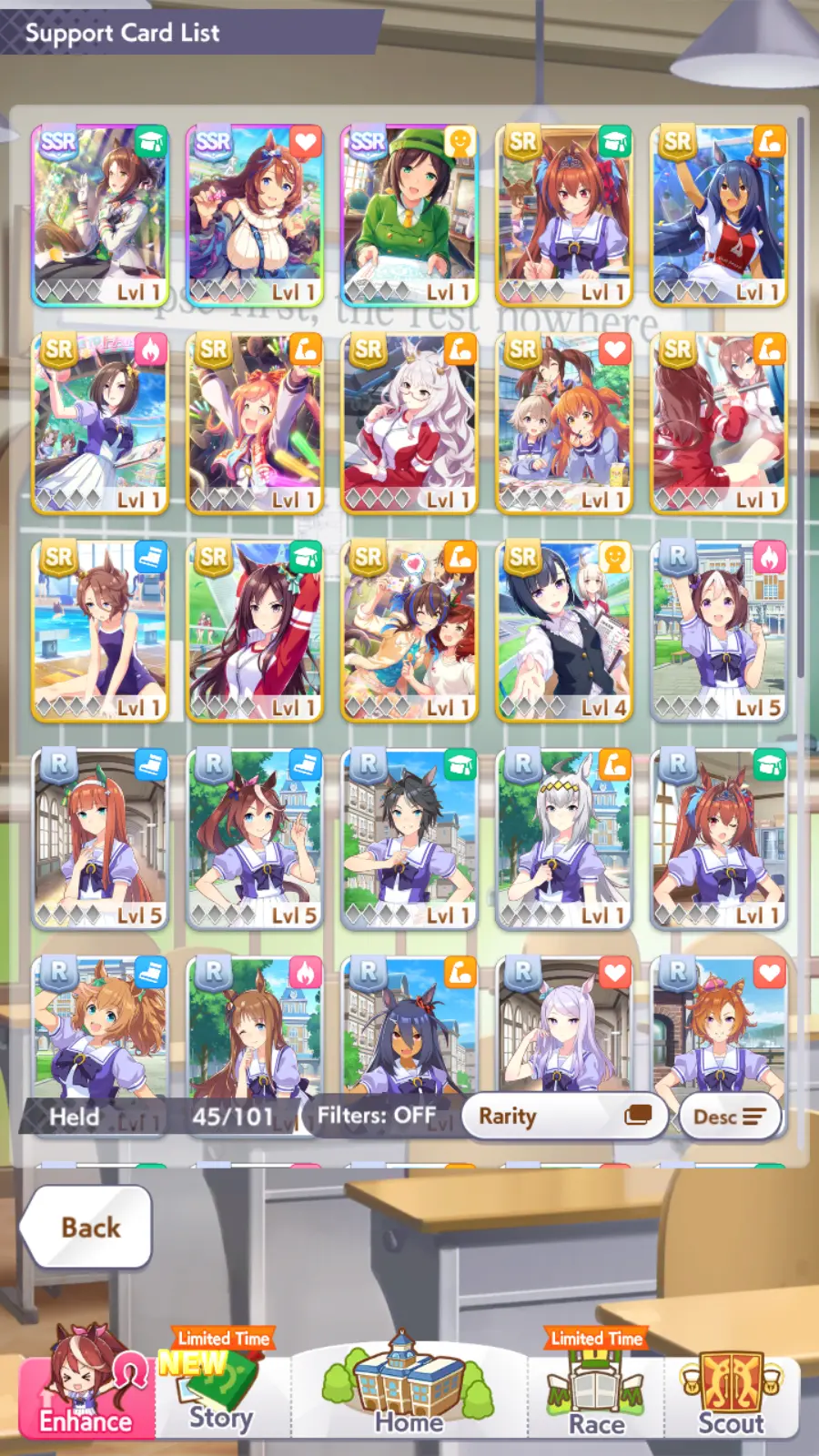Image resolution: width=819 pixels, height=1456 pixels.
Task: Open SSR card with heart icon
Action: pyautogui.click(x=255, y=215)
